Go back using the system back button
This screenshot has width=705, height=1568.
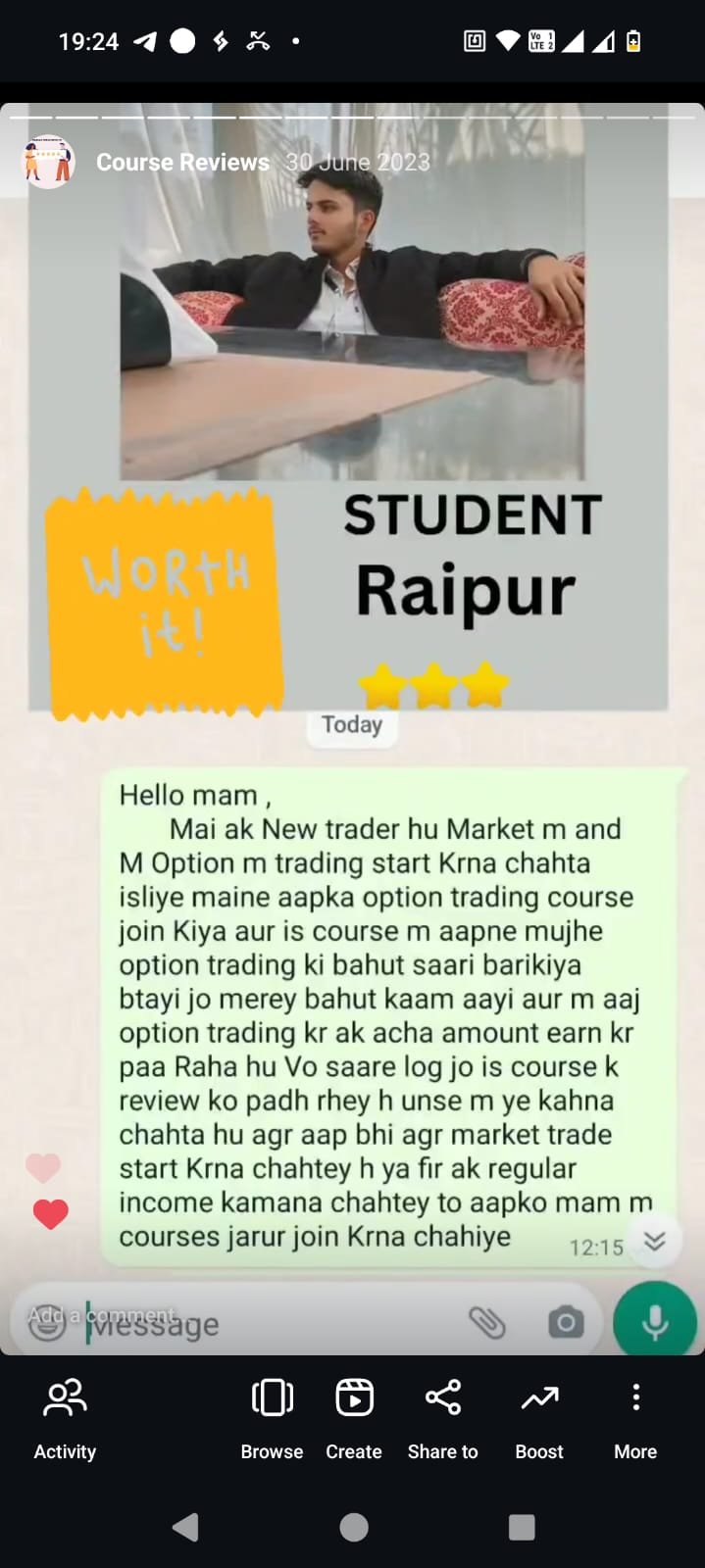pyautogui.click(x=185, y=1527)
